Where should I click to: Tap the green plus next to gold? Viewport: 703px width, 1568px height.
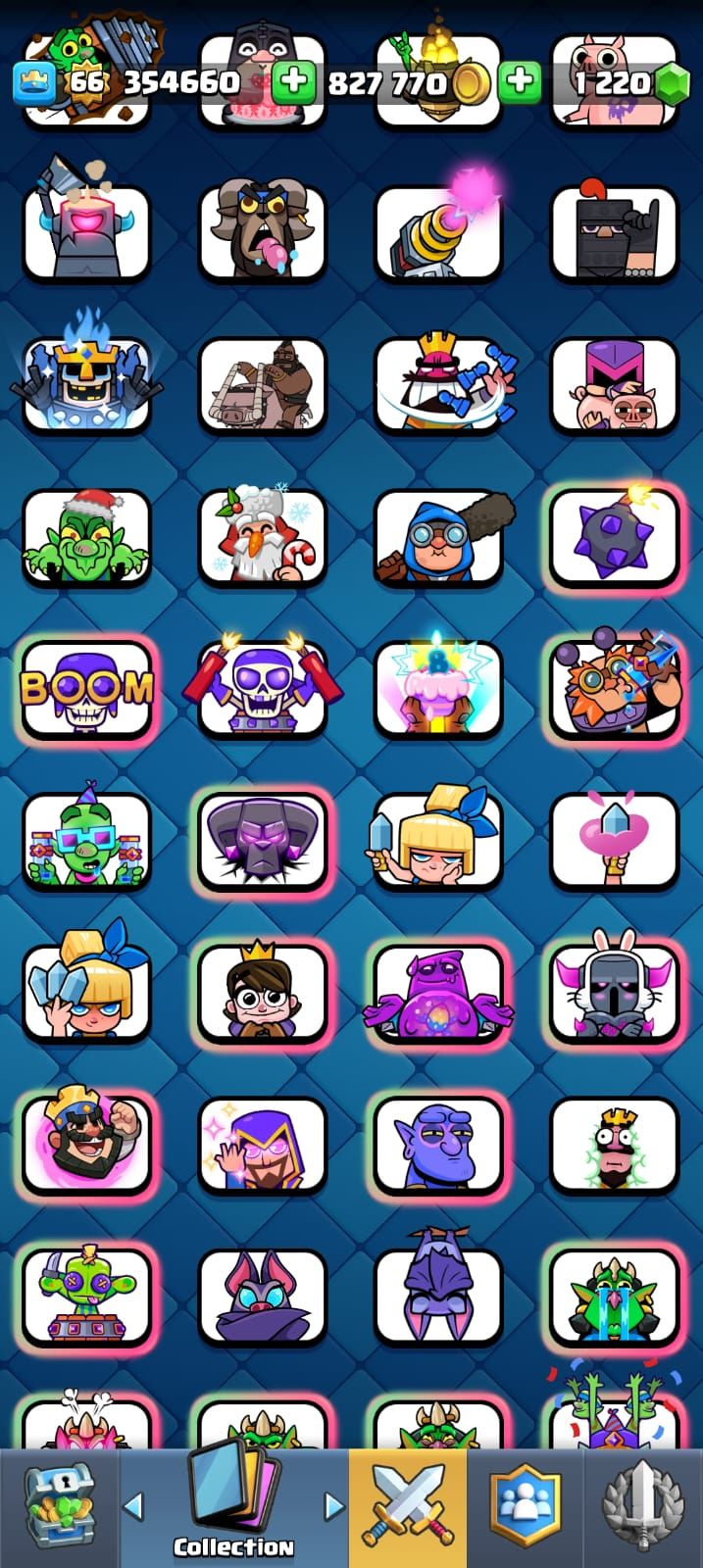292,82
